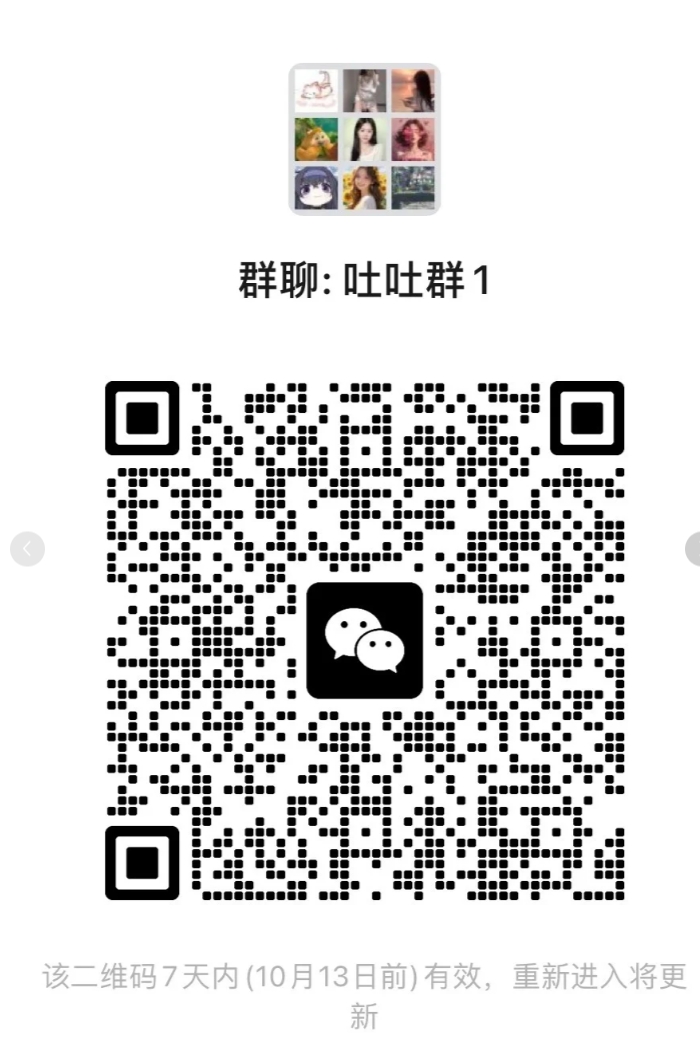Go to the previous image
Screen dimensions: 700x1056
(27, 549)
